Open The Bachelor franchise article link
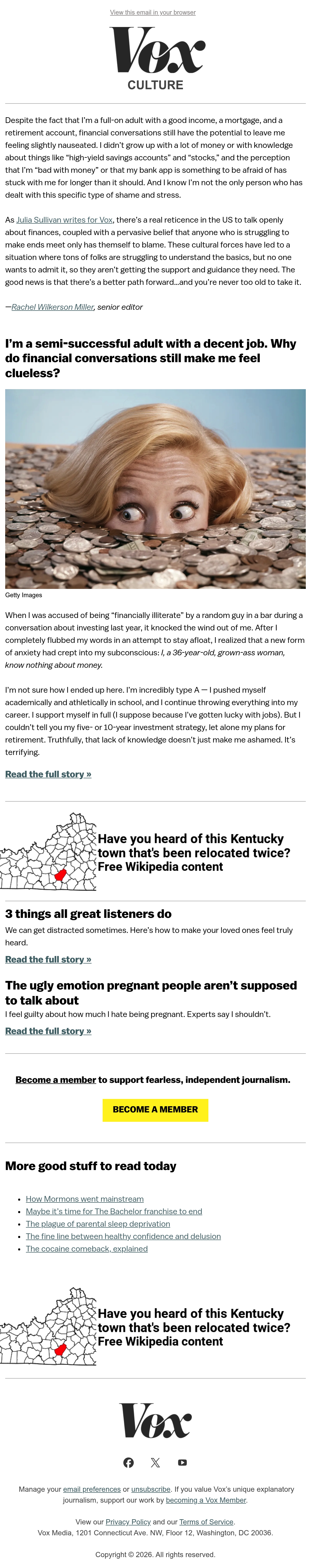This screenshot has height=1568, width=311. pos(114,1211)
